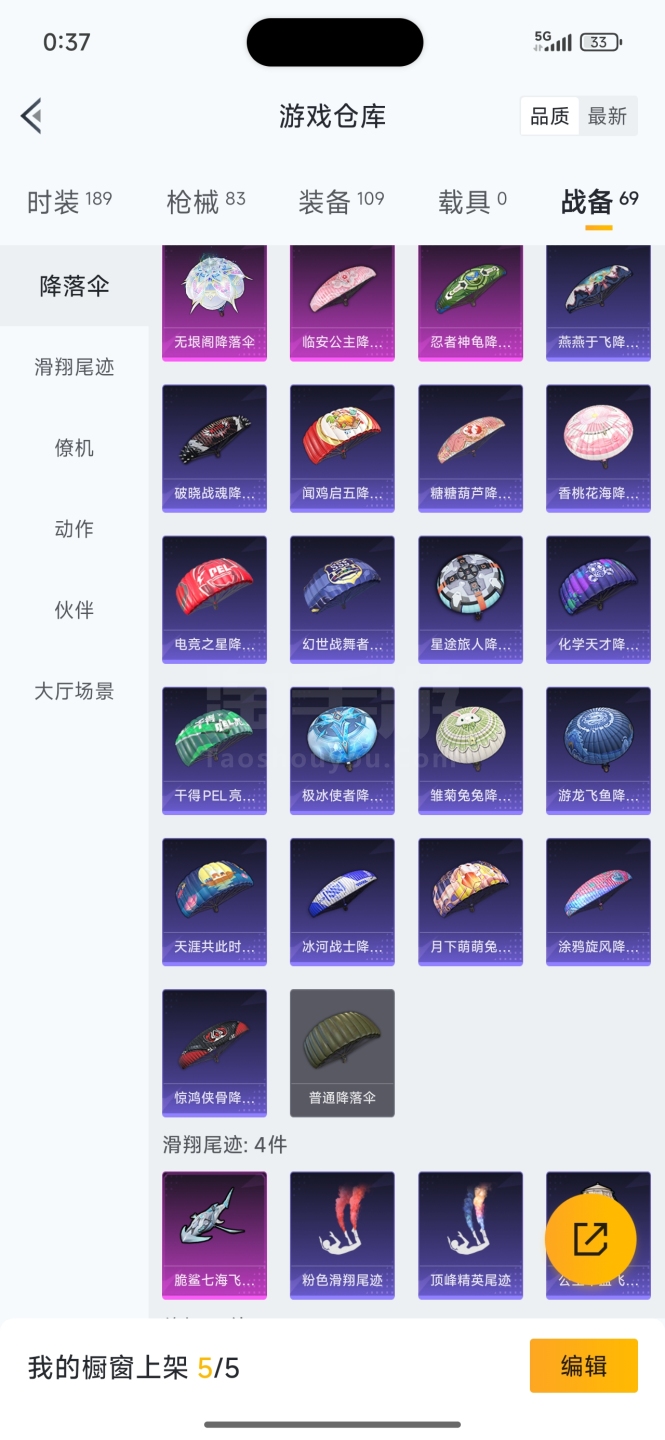Switch to the 时装 tab
Image resolution: width=665 pixels, height=1440 pixels.
[x=69, y=202]
